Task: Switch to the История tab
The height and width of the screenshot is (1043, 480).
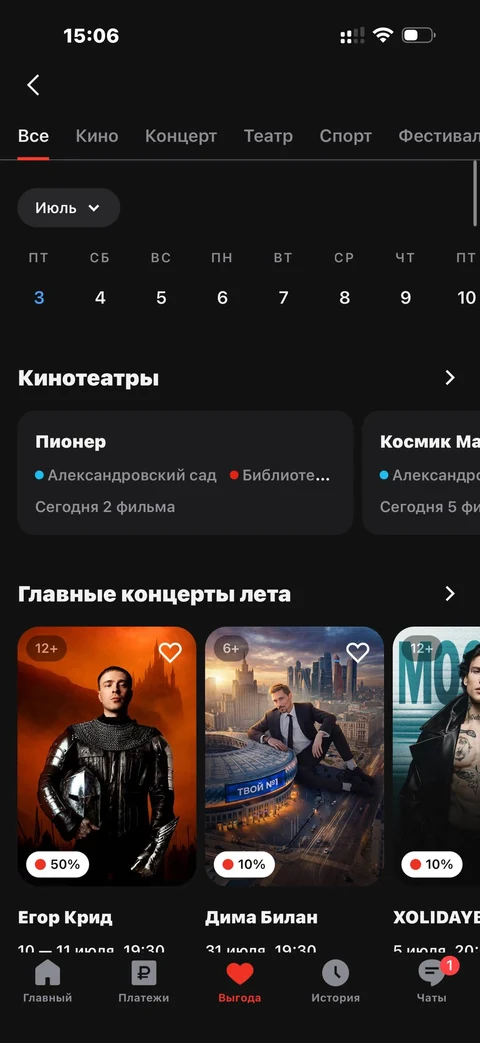Action: (x=336, y=982)
